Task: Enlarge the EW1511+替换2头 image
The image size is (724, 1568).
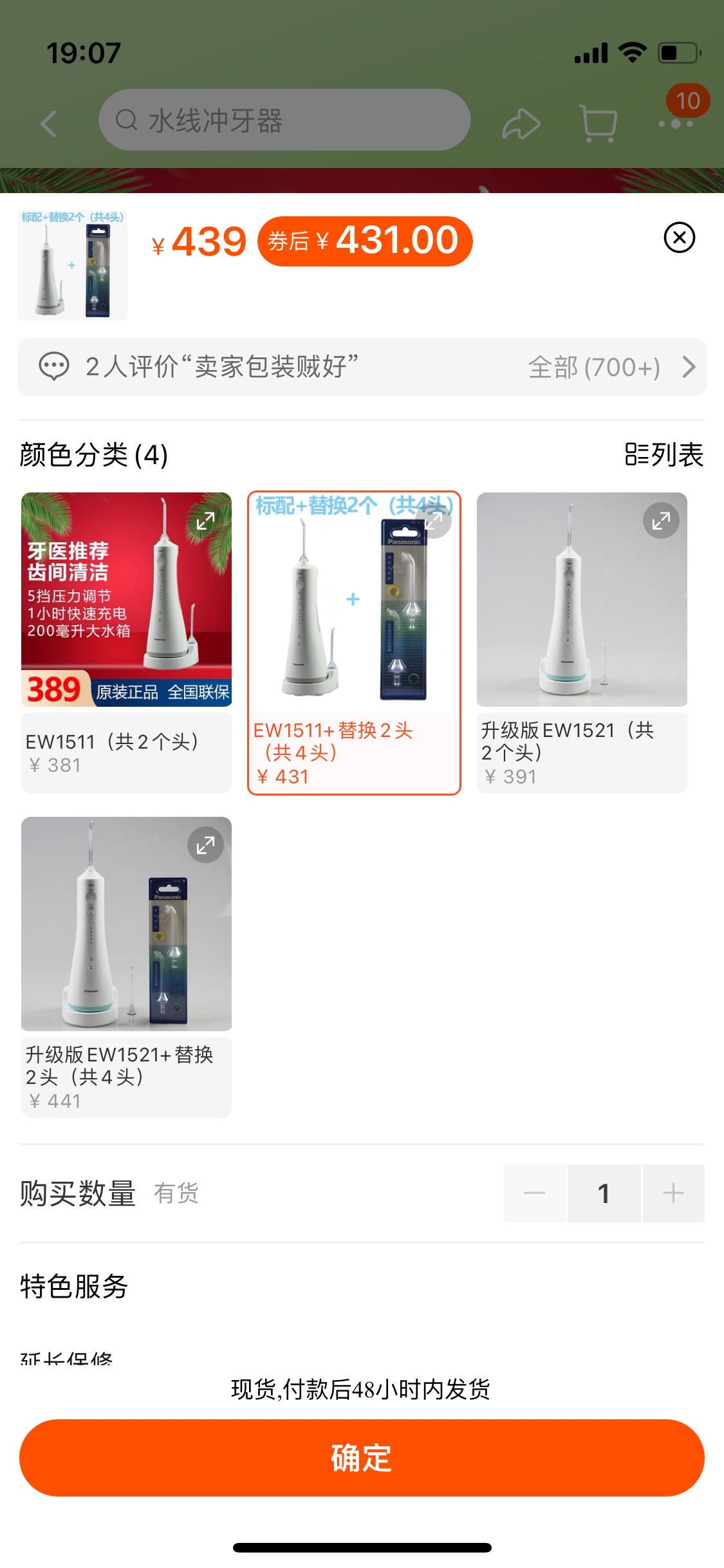Action: pyautogui.click(x=434, y=521)
